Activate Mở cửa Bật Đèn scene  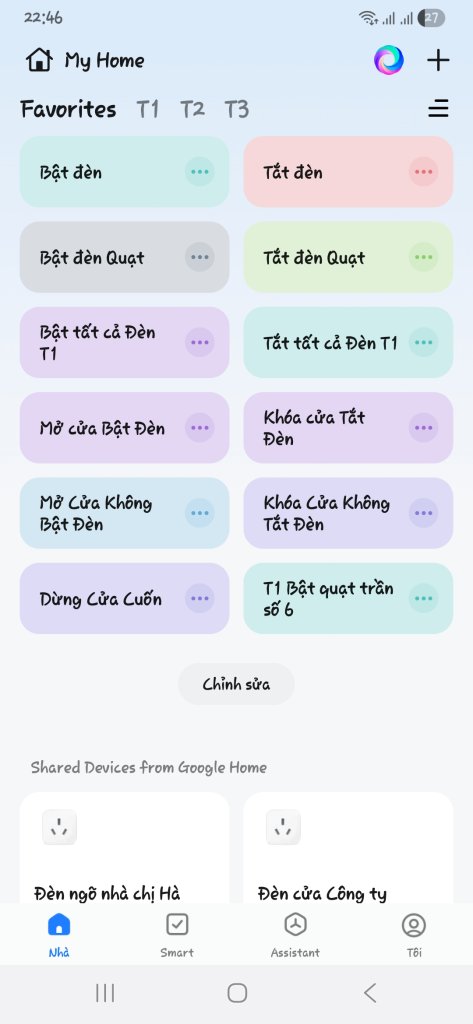(x=124, y=428)
